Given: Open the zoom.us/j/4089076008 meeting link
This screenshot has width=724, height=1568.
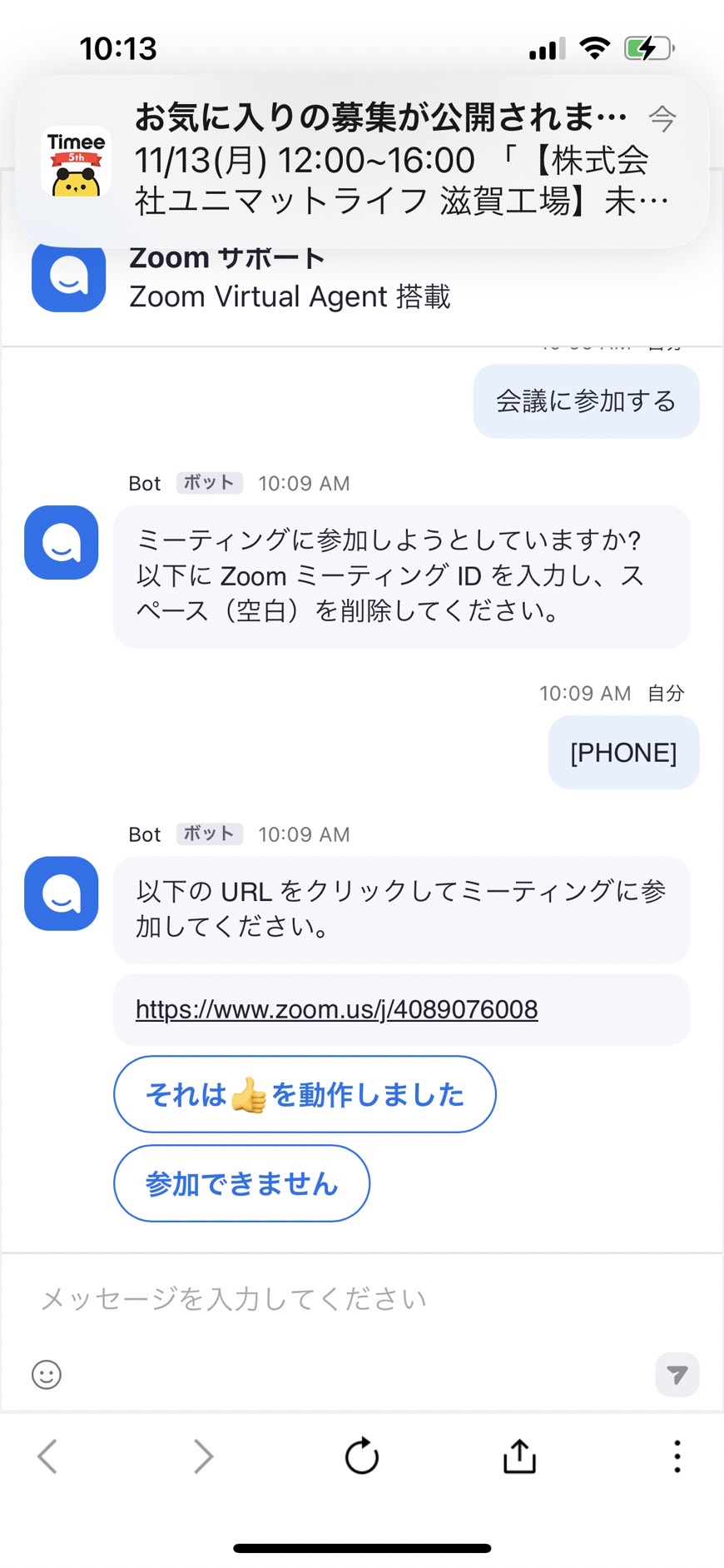Looking at the screenshot, I should [336, 1009].
